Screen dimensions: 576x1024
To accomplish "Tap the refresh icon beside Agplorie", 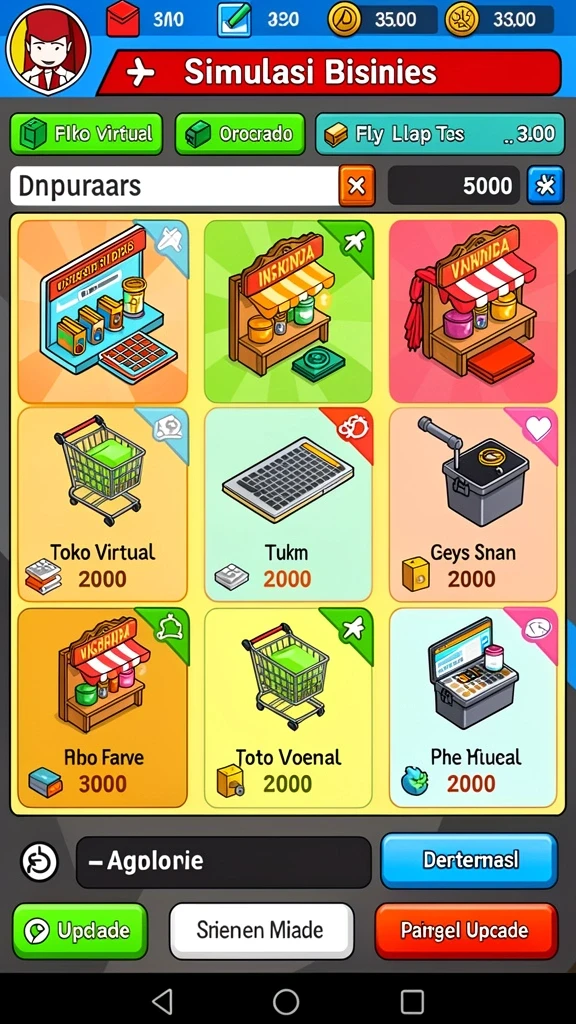I will coord(39,861).
